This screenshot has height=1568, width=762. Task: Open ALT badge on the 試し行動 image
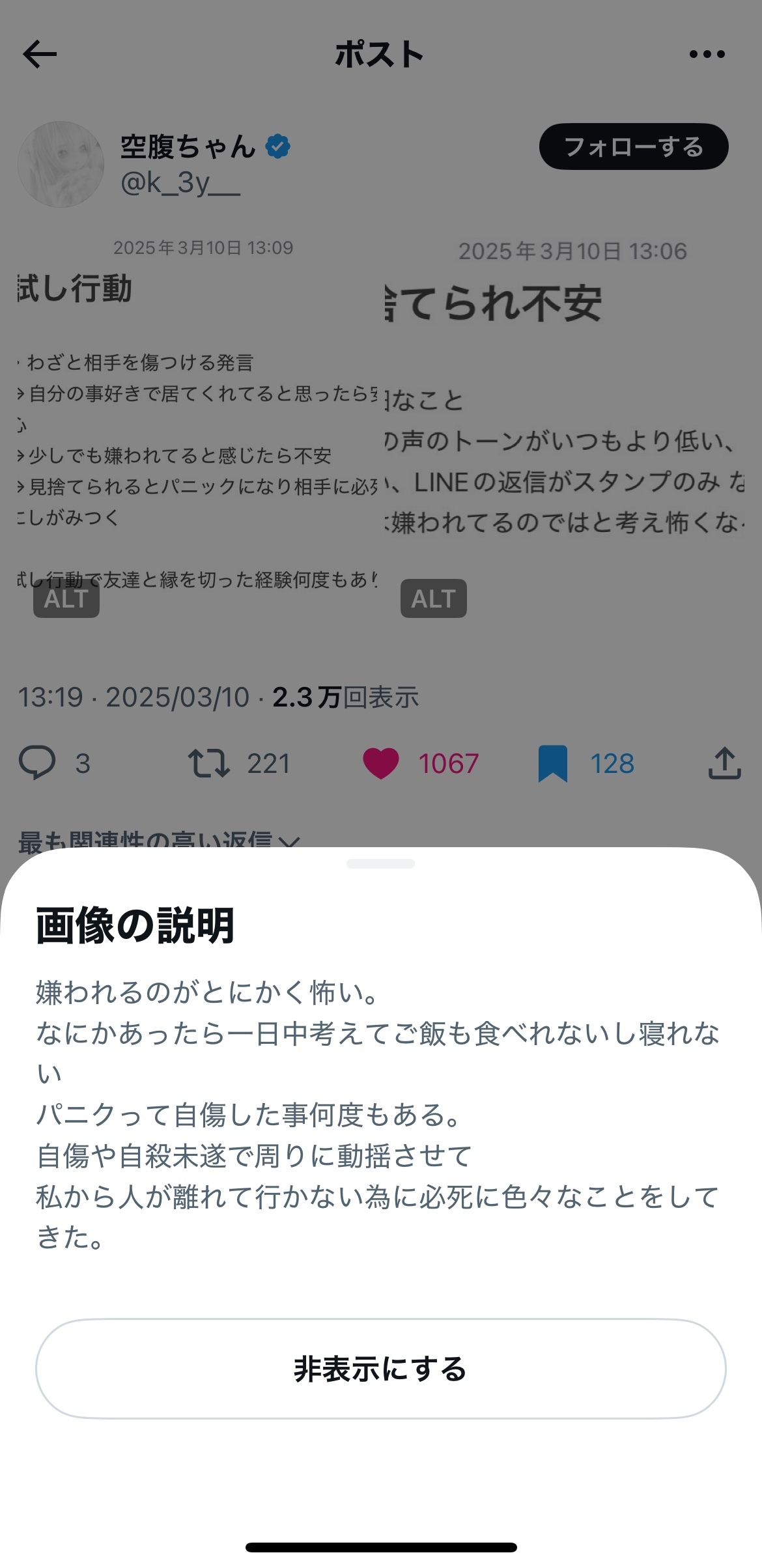tap(66, 598)
